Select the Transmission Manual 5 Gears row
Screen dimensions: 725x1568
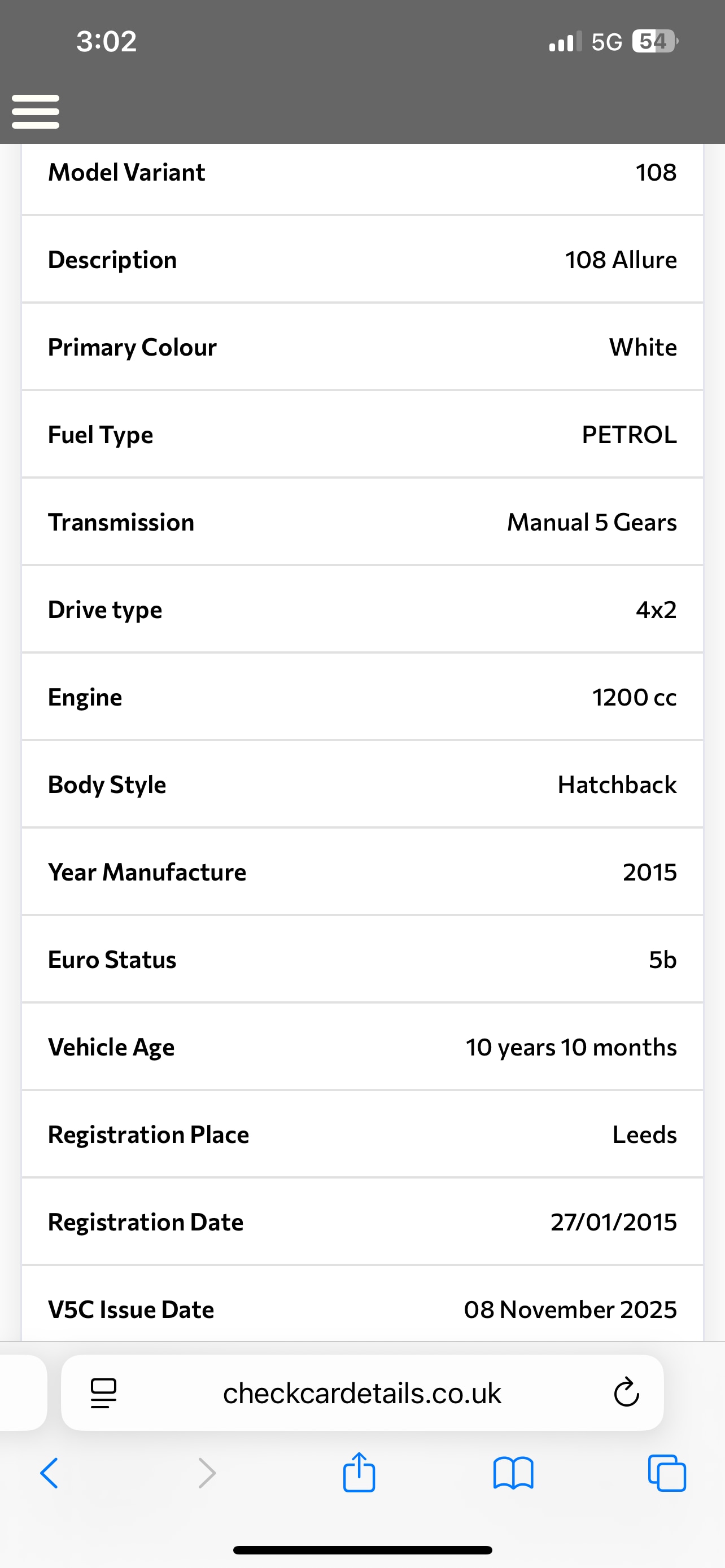pyautogui.click(x=362, y=522)
